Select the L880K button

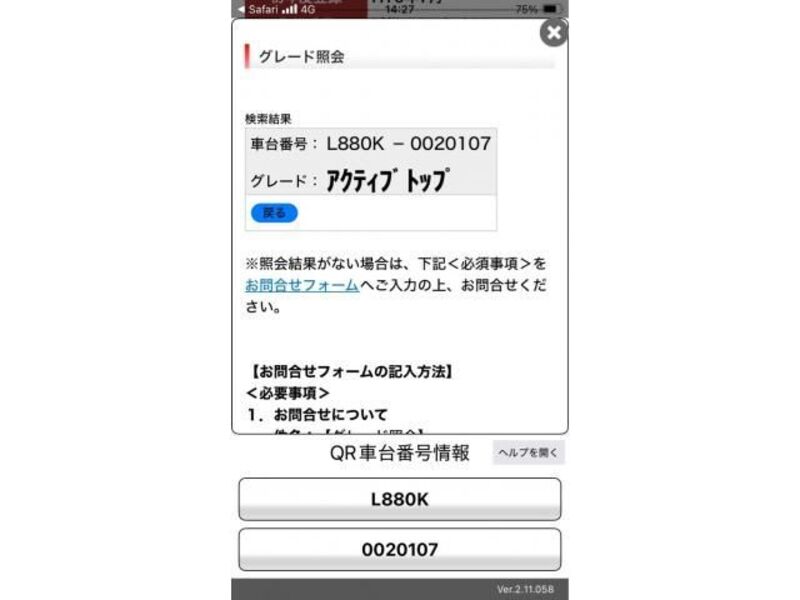tap(399, 499)
